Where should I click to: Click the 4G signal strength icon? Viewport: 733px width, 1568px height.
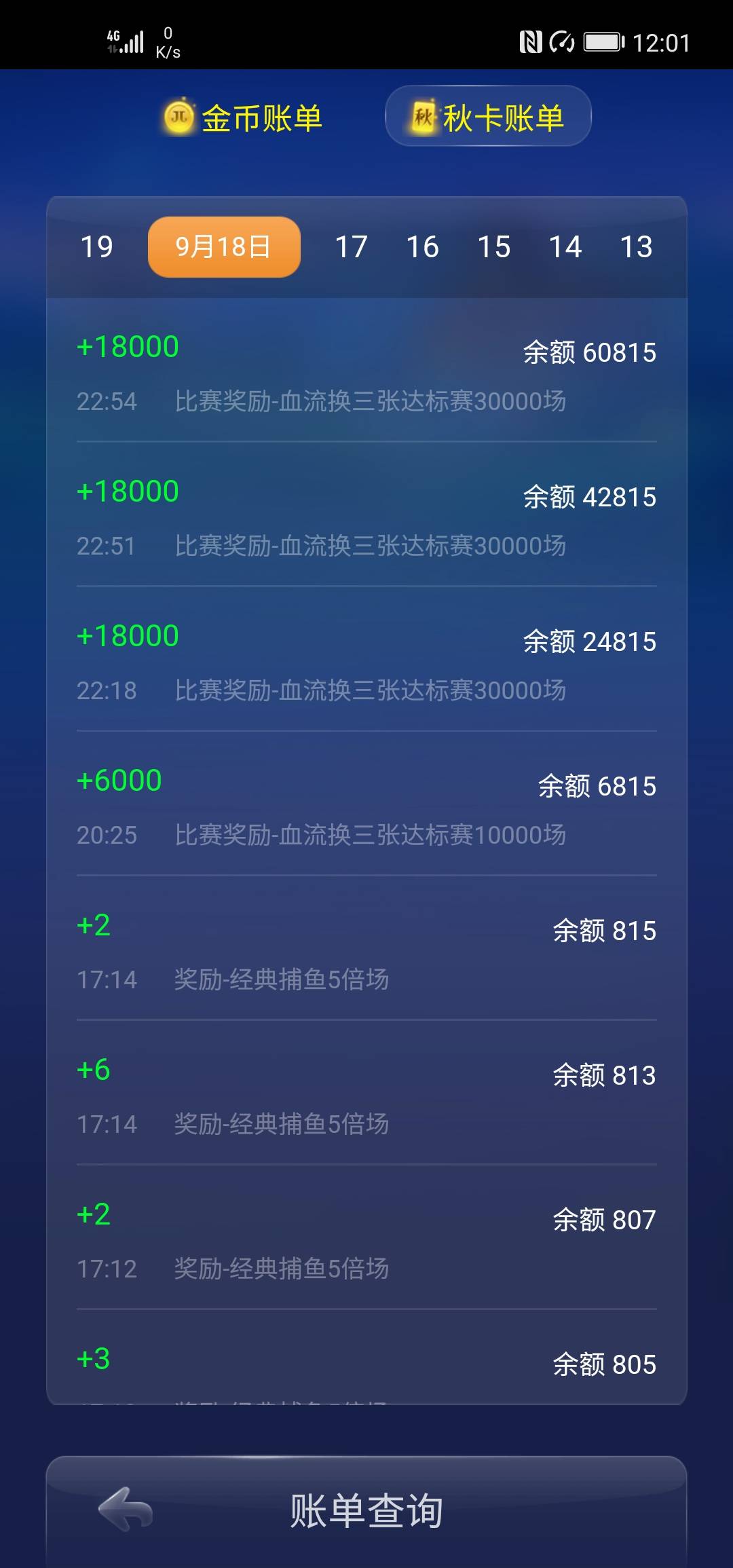126,41
